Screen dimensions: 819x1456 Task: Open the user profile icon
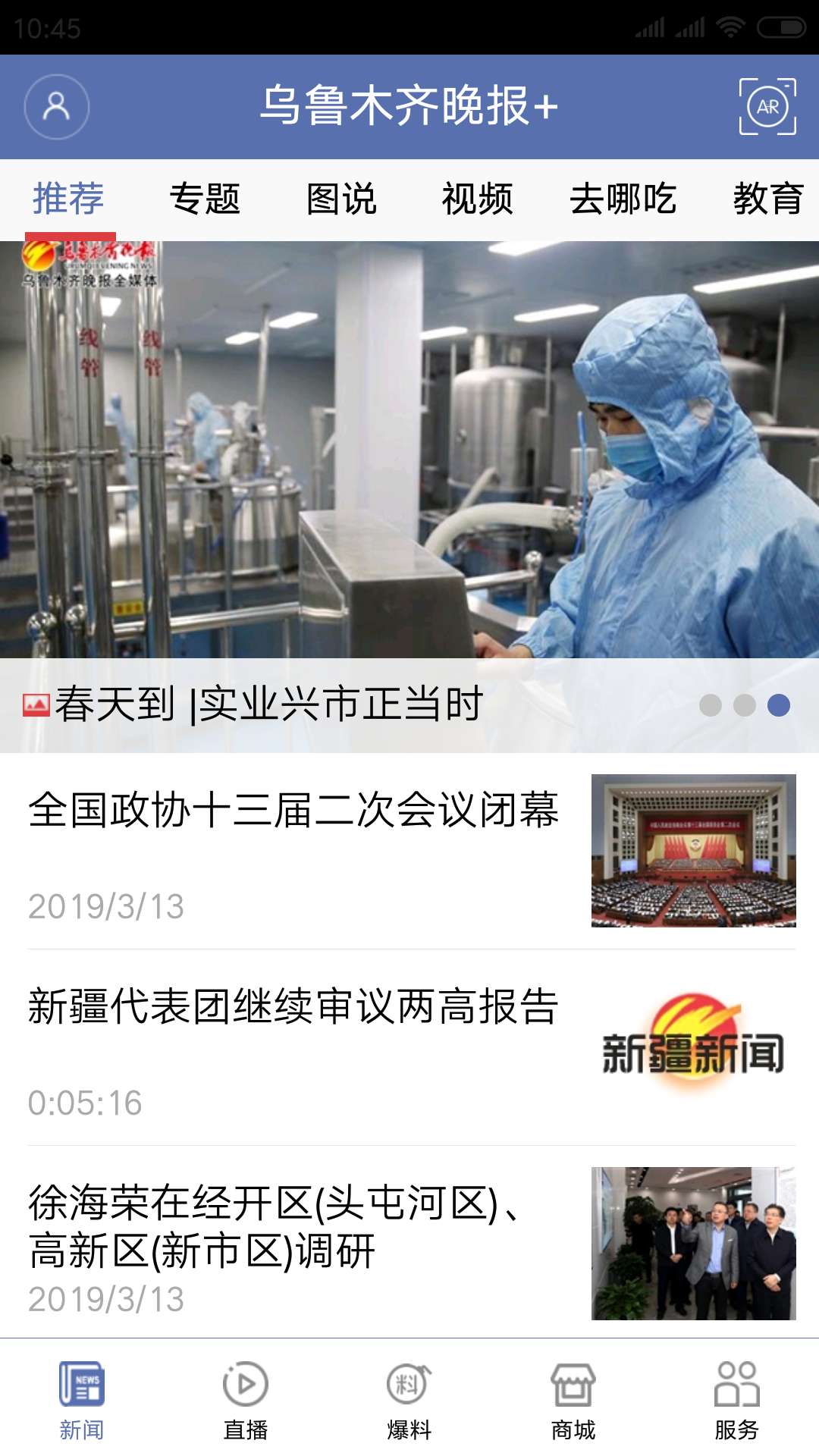click(57, 107)
